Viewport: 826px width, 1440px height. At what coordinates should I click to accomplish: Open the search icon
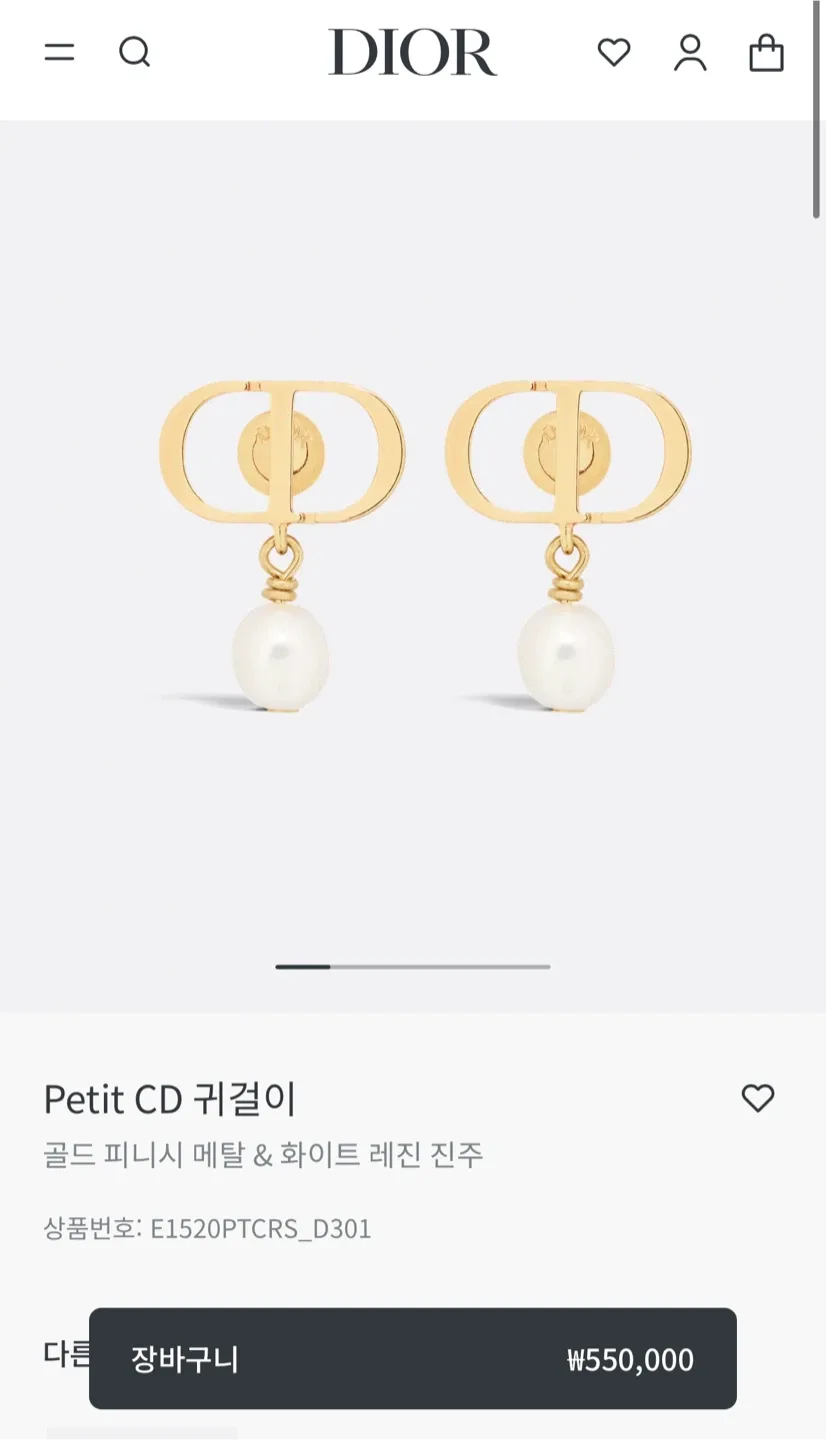(134, 52)
